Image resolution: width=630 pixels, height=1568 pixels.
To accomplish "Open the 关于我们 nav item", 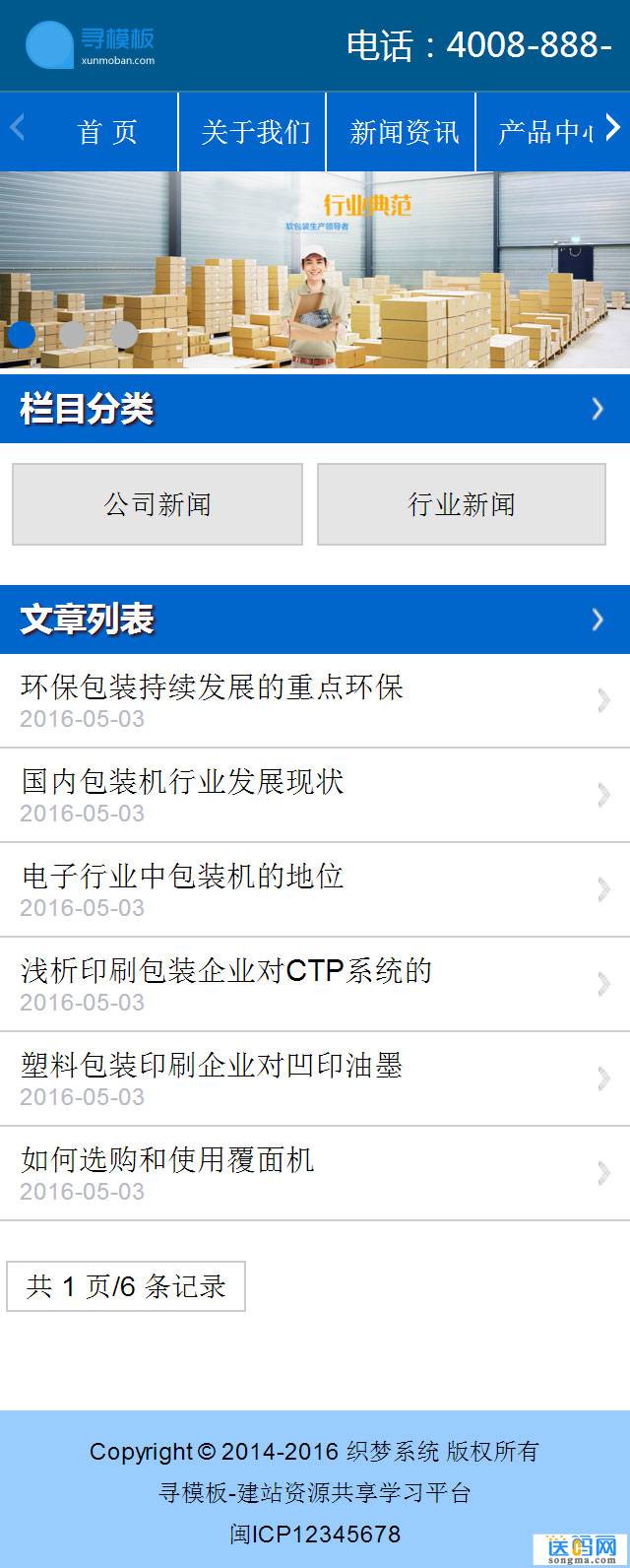I will pos(255,132).
